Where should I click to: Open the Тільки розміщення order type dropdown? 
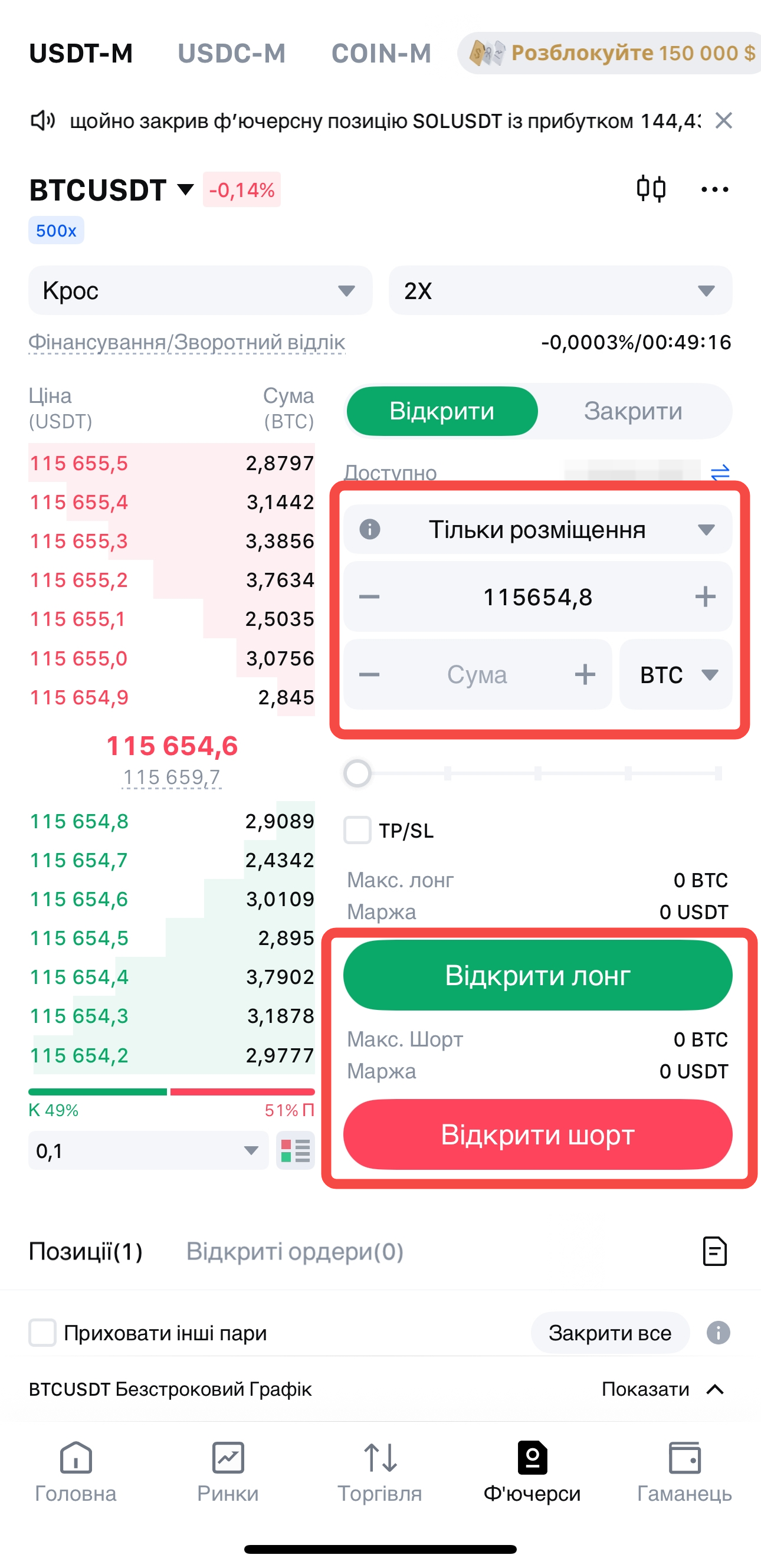coord(537,529)
